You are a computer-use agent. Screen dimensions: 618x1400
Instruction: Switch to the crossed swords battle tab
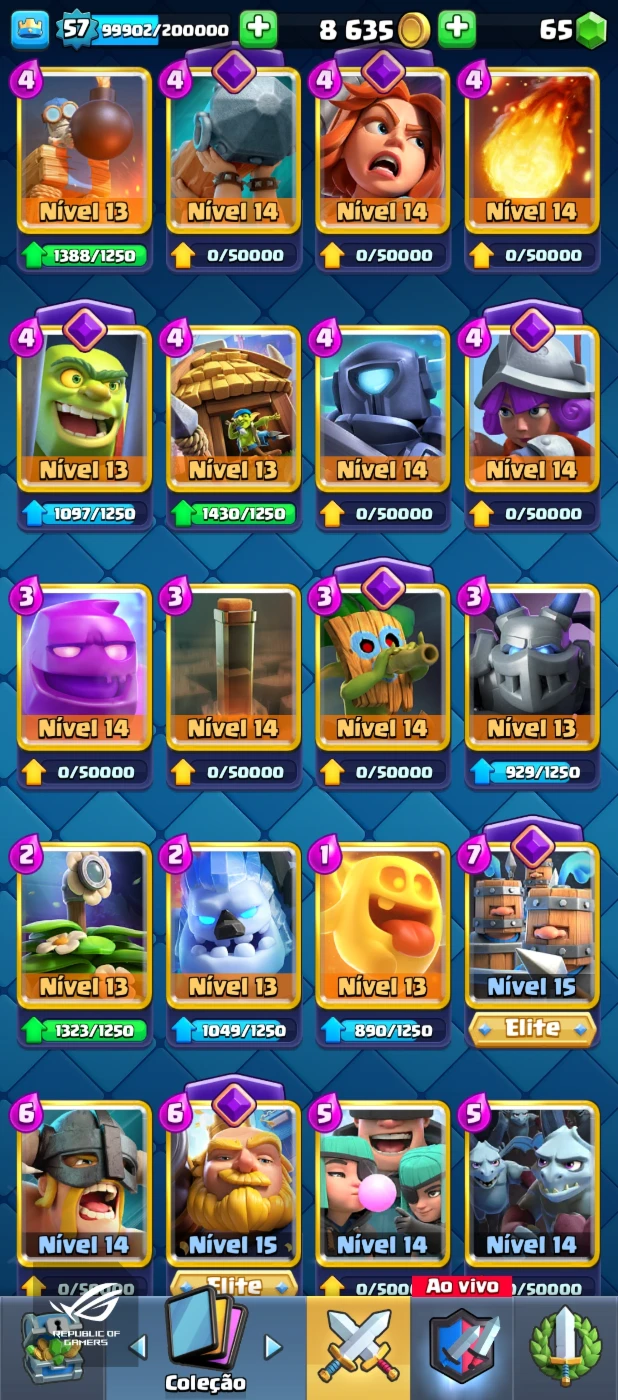pyautogui.click(x=357, y=1347)
